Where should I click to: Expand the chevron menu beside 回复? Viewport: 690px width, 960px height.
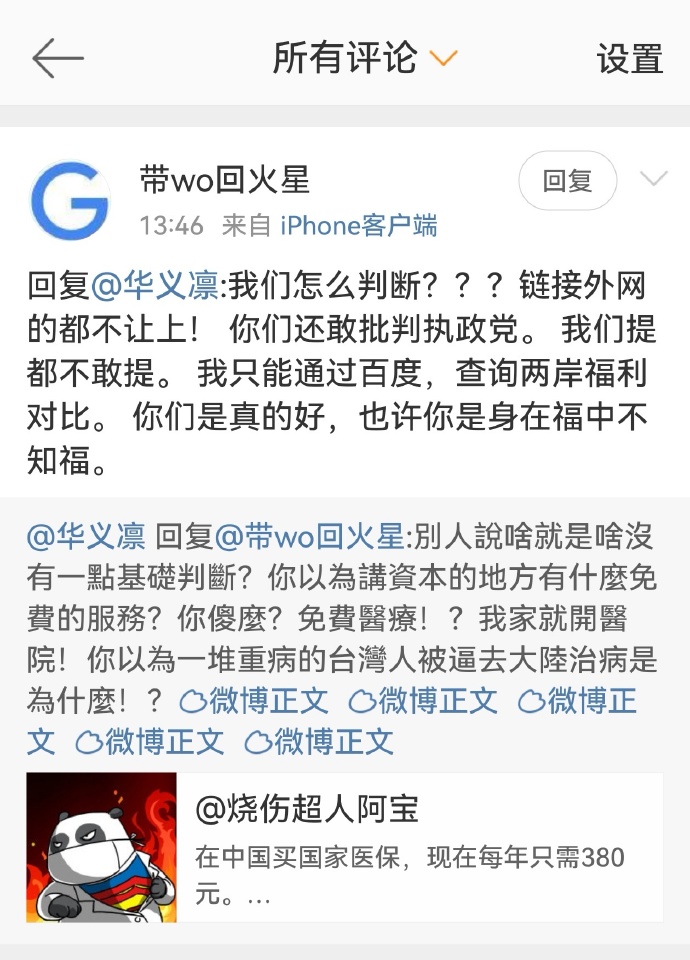653,180
